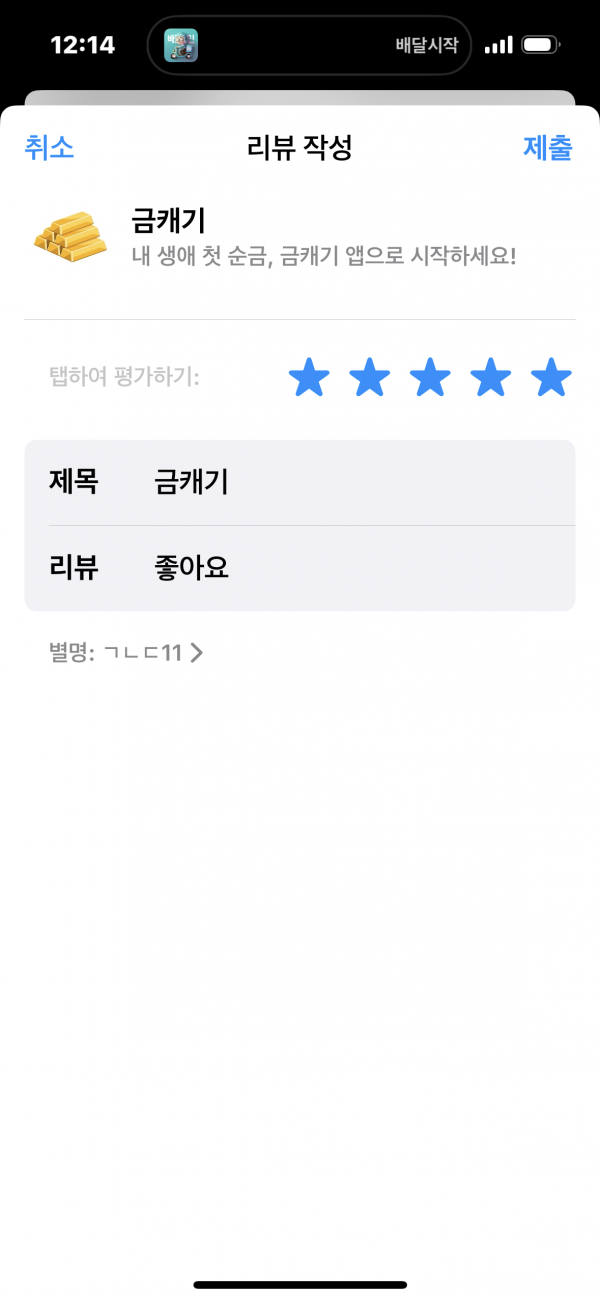Image resolution: width=600 pixels, height=1301 pixels.
Task: Rate with the first star
Action: tap(309, 378)
